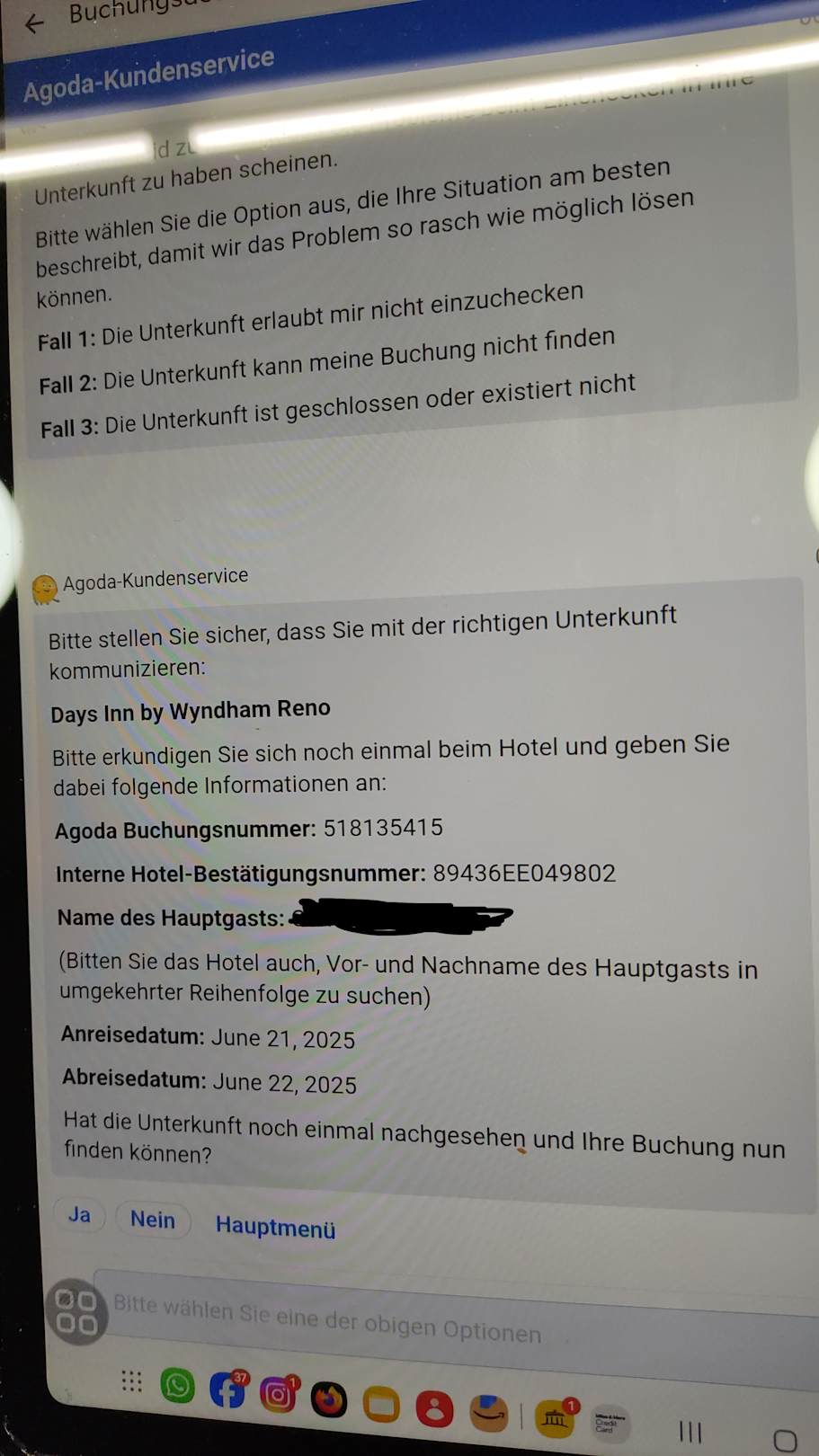Launch WhatsApp from the taskbar

[177, 1386]
